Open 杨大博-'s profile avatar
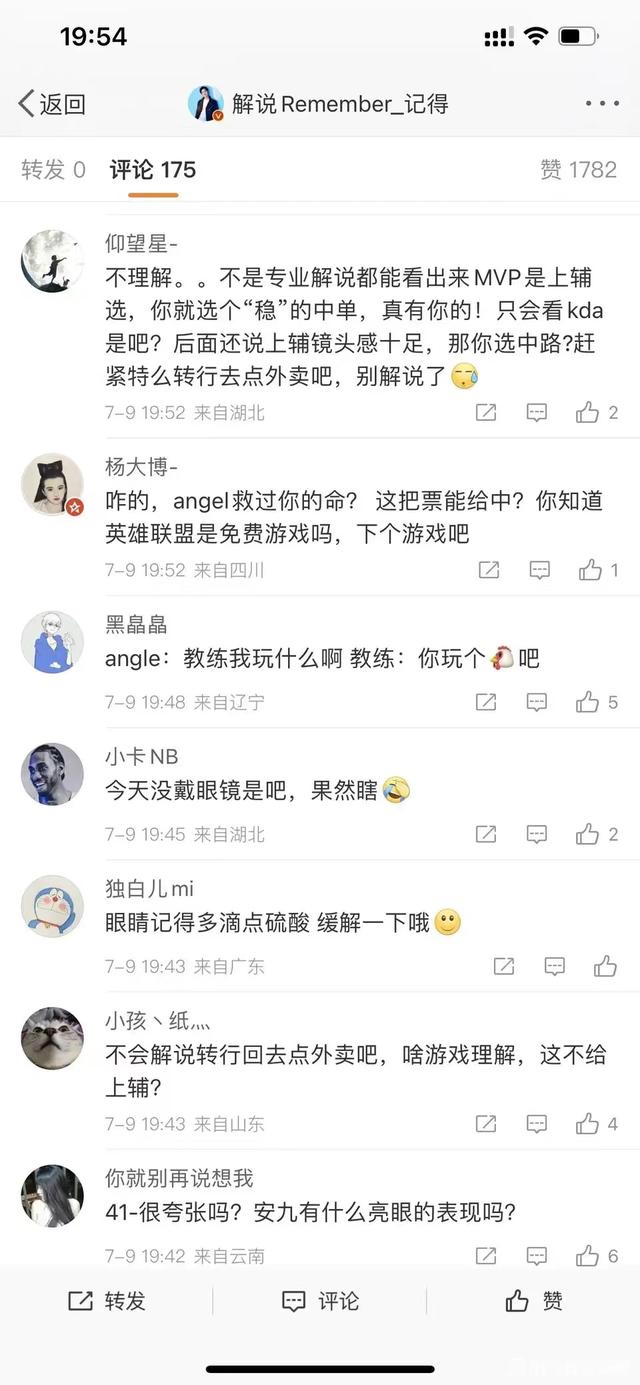The width and height of the screenshot is (640, 1385). coord(52,485)
